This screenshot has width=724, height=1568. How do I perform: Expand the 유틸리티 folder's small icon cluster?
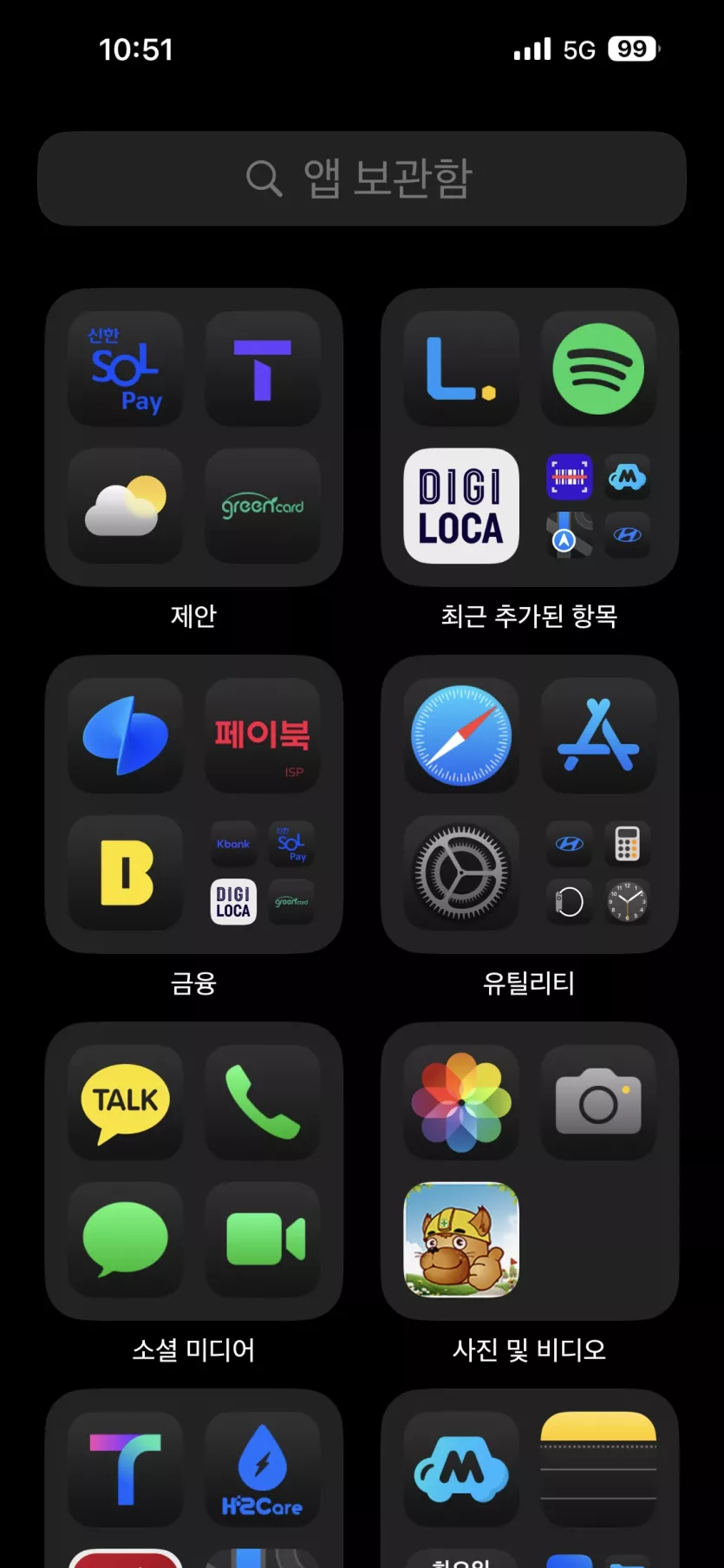point(598,872)
